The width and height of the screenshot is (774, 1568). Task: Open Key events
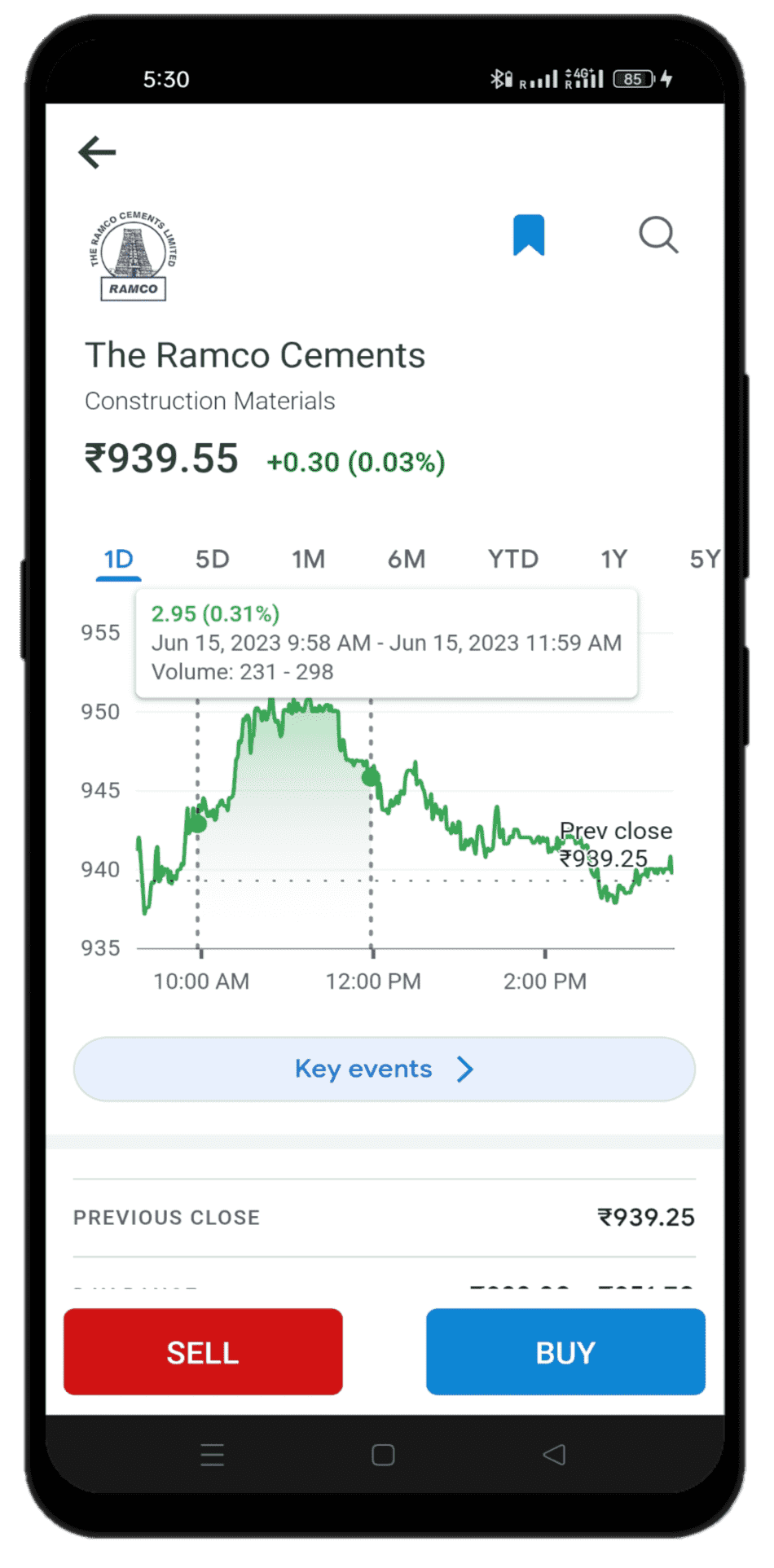point(384,1069)
